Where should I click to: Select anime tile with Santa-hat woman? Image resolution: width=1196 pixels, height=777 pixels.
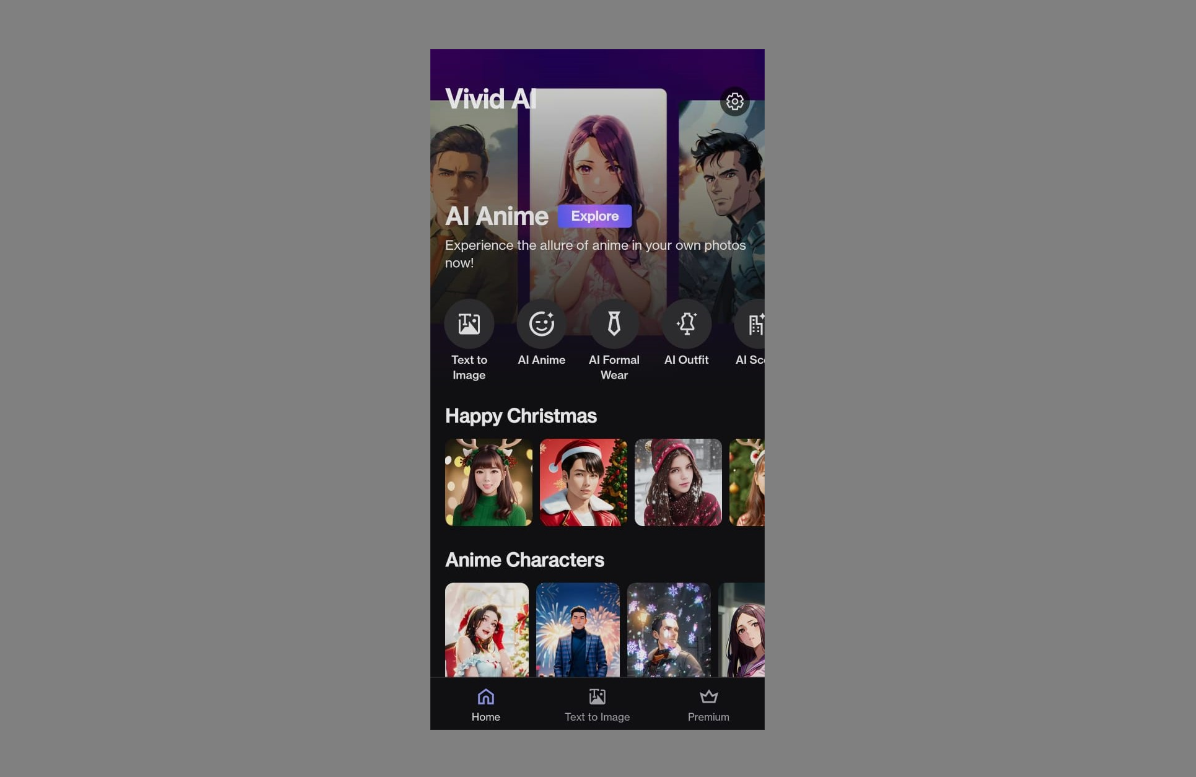pyautogui.click(x=487, y=630)
